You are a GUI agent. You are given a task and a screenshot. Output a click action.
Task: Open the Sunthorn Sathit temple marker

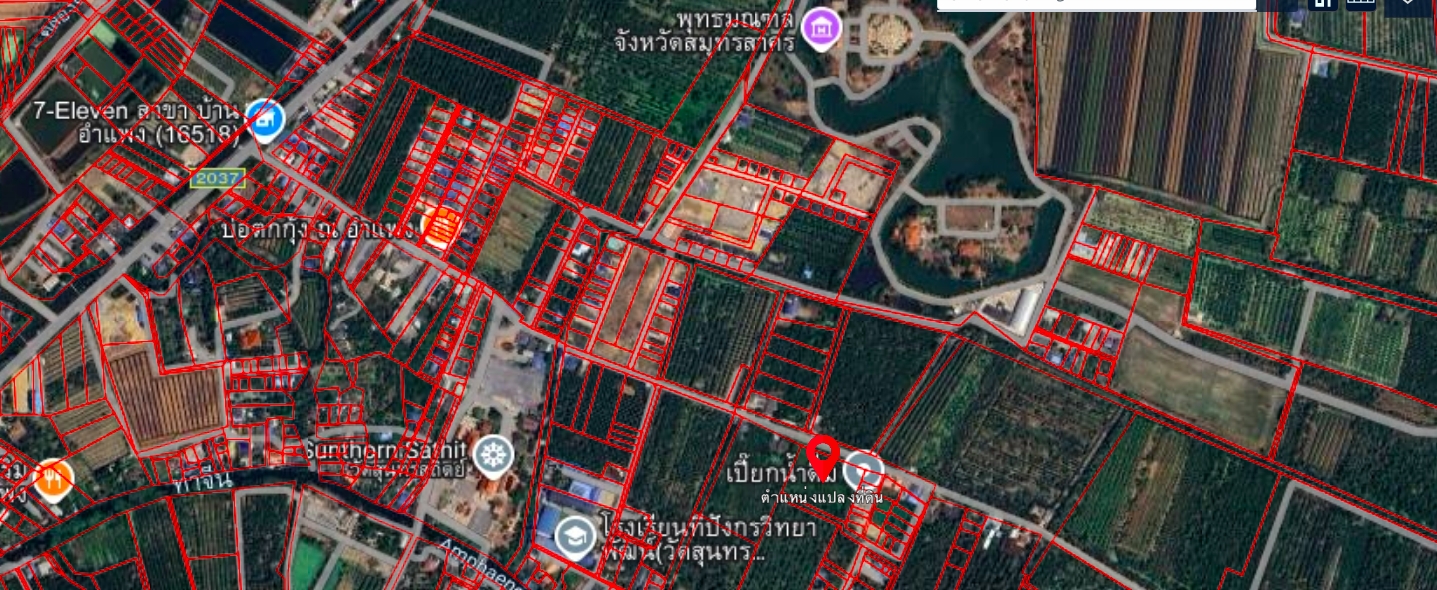(492, 456)
